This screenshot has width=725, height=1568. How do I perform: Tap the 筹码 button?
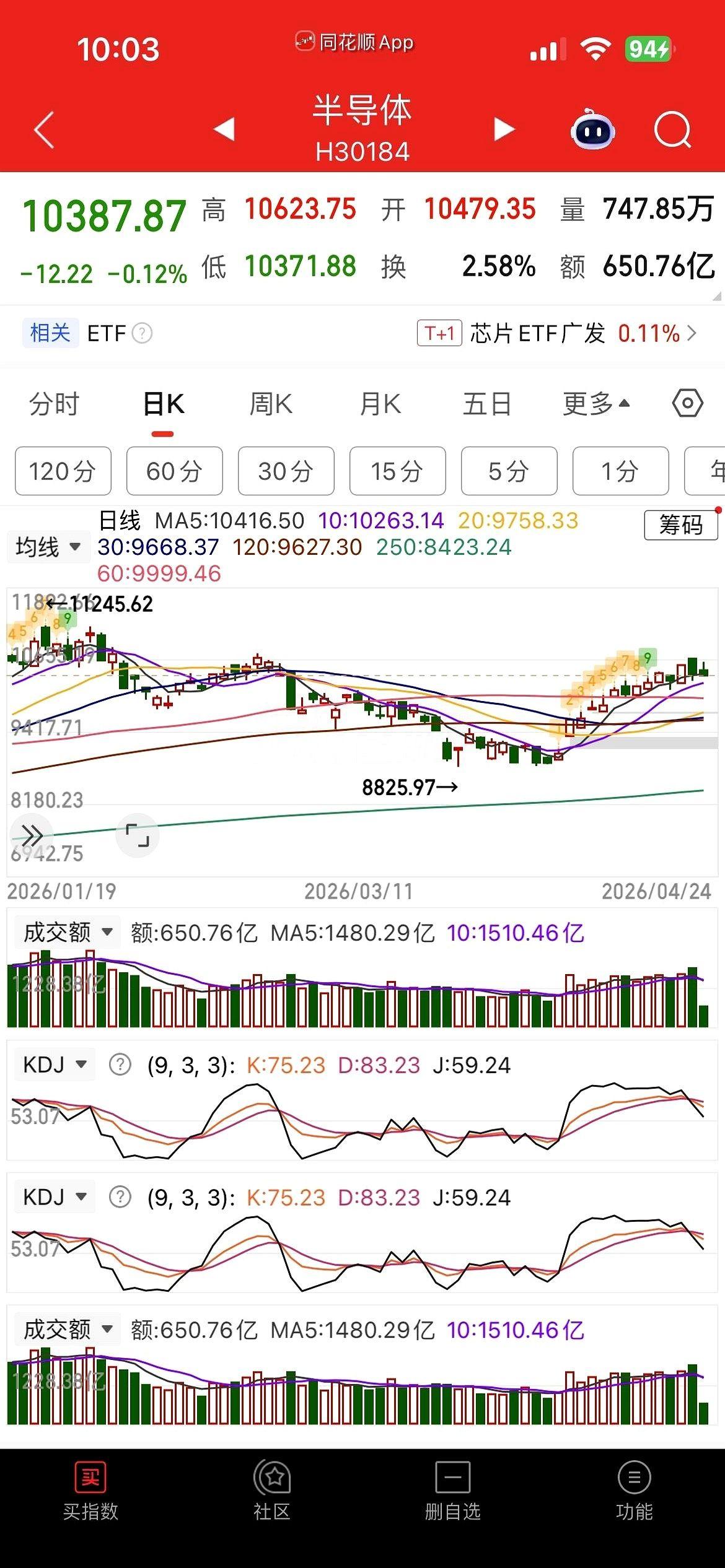[680, 526]
